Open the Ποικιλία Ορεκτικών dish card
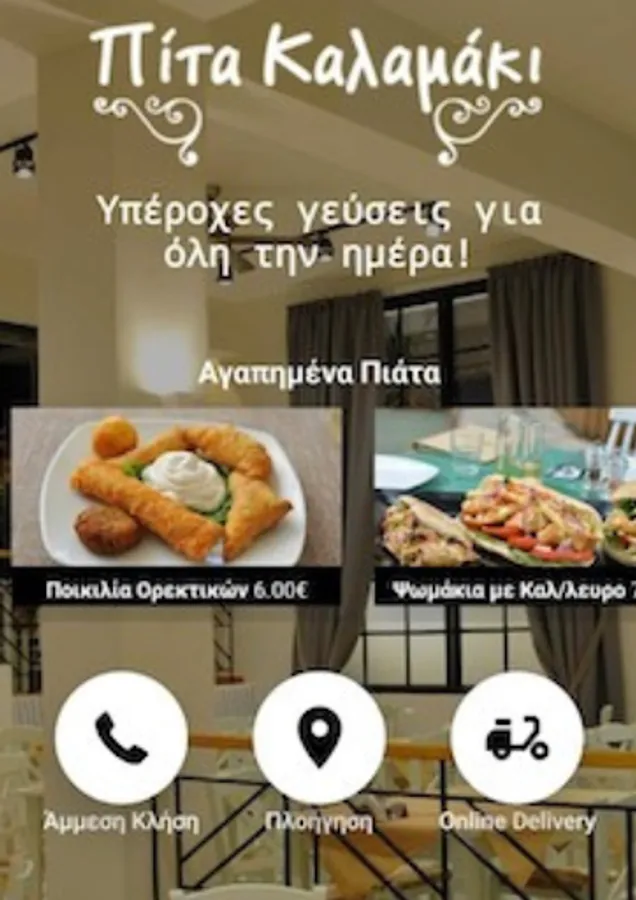 click(177, 506)
